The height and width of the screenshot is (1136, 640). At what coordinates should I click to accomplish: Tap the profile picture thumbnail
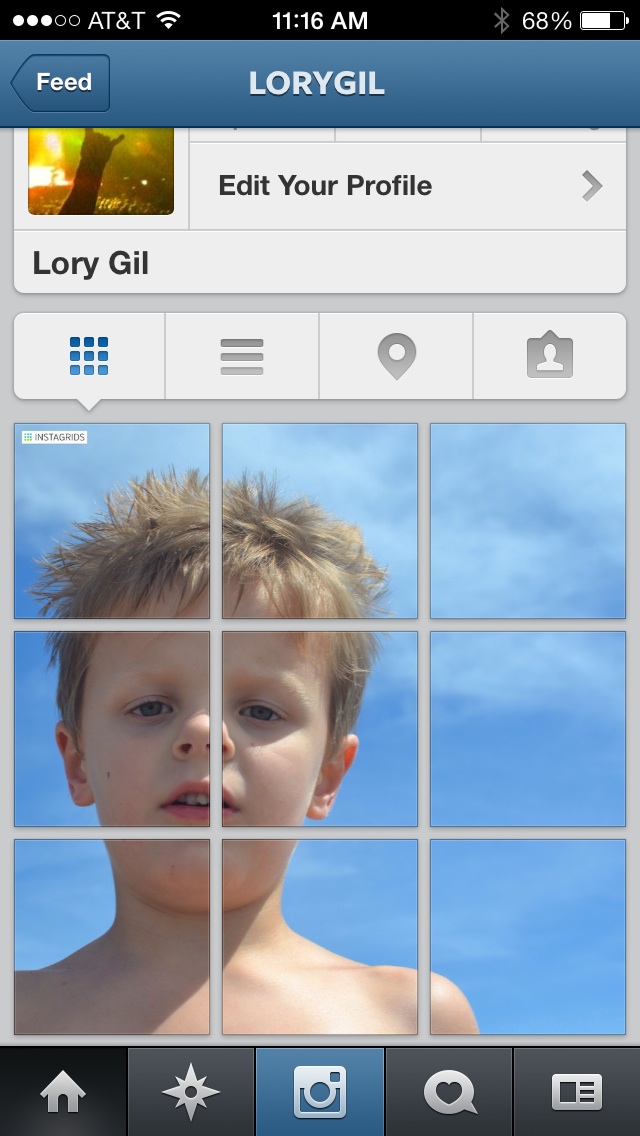(101, 171)
